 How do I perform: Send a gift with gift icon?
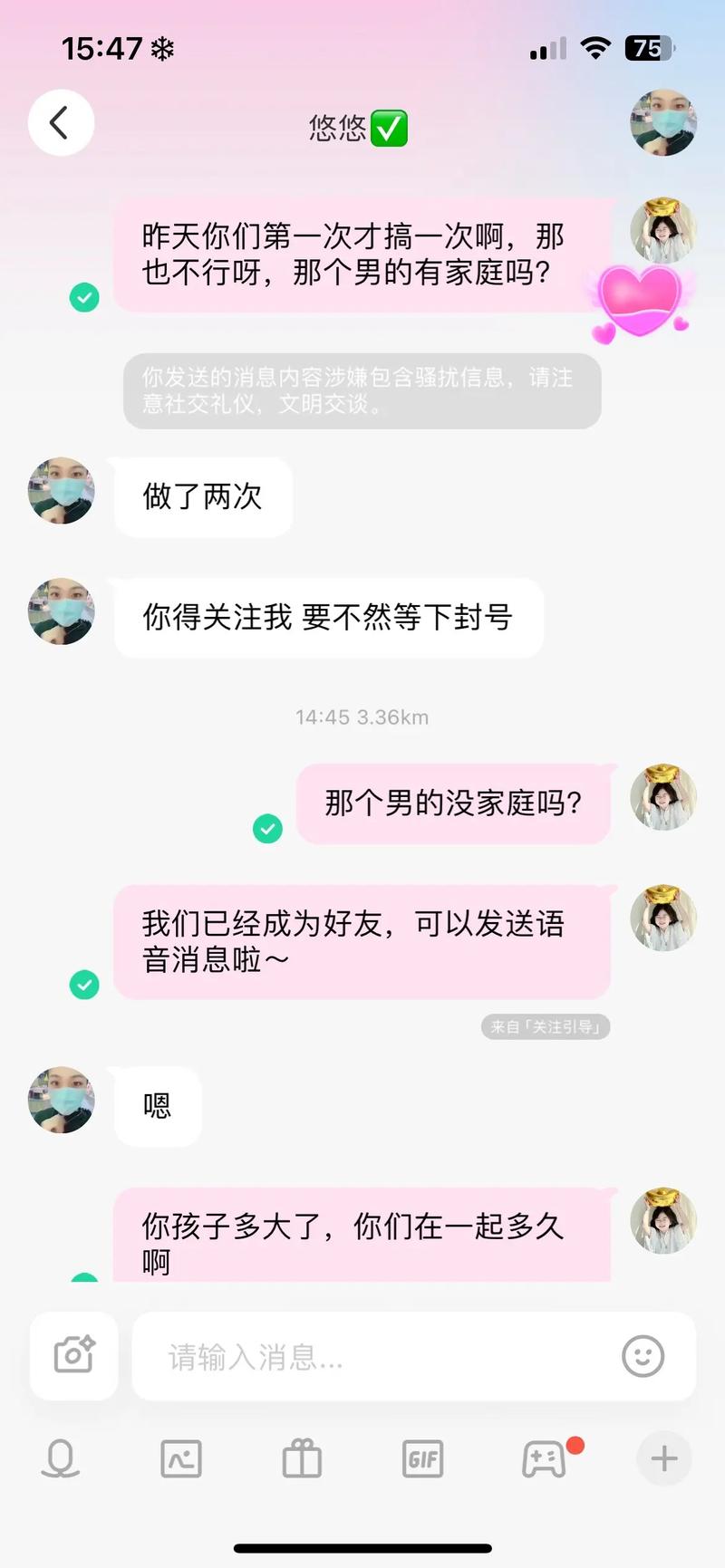[302, 1458]
